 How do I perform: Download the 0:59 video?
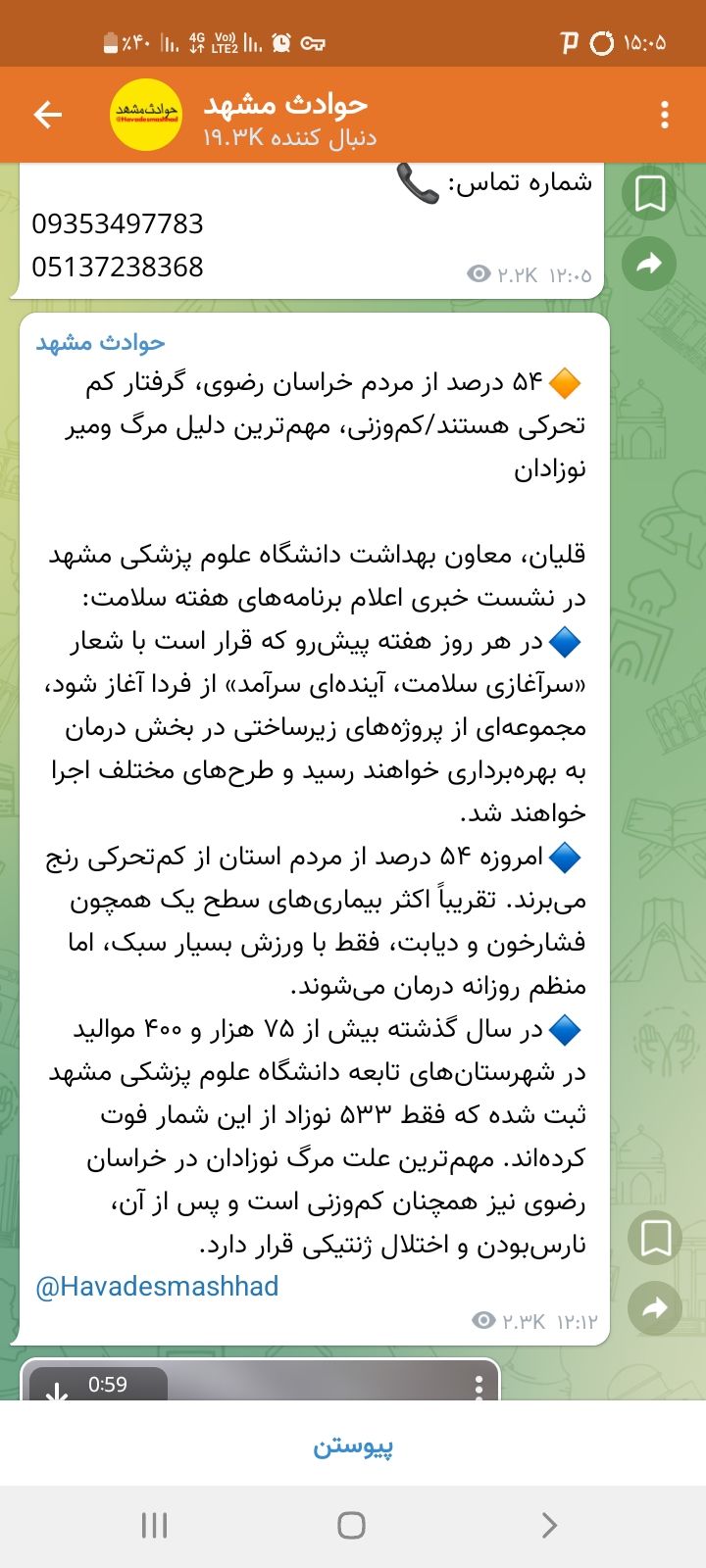pyautogui.click(x=56, y=1390)
